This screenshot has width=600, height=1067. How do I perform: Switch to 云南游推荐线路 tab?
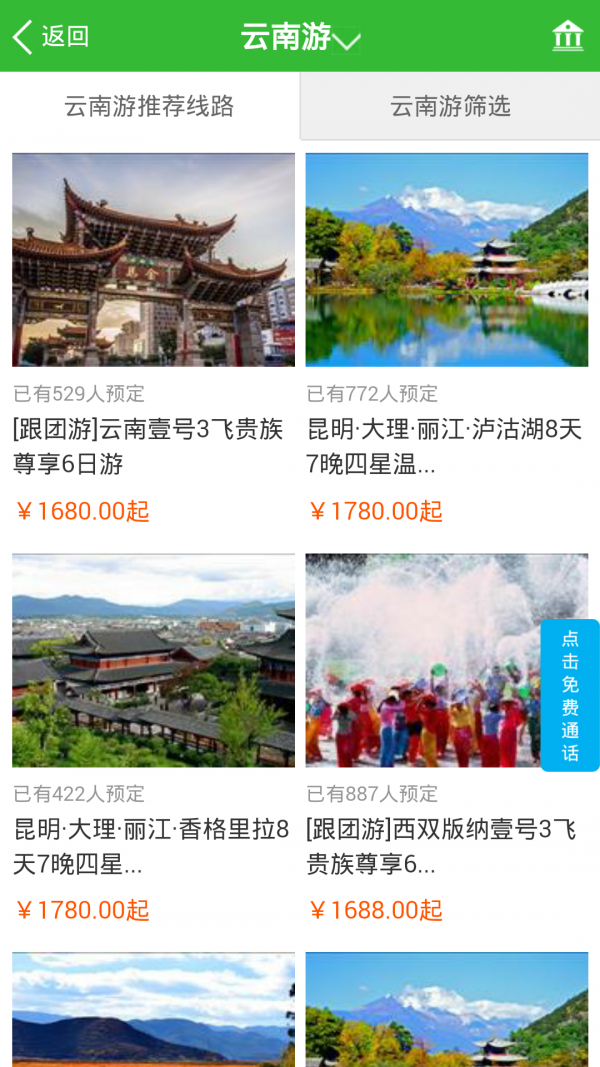(x=149, y=106)
